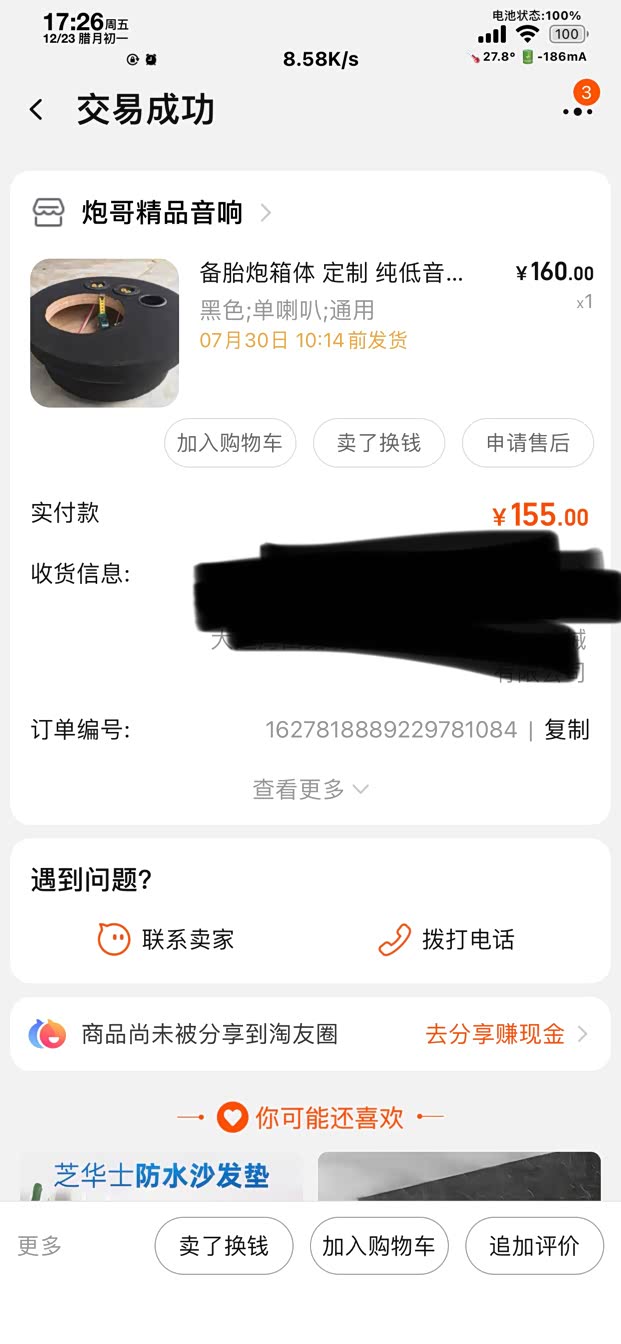Screen dimensions: 621x1344
Task: Expand 查看更多 order details
Action: 310,789
